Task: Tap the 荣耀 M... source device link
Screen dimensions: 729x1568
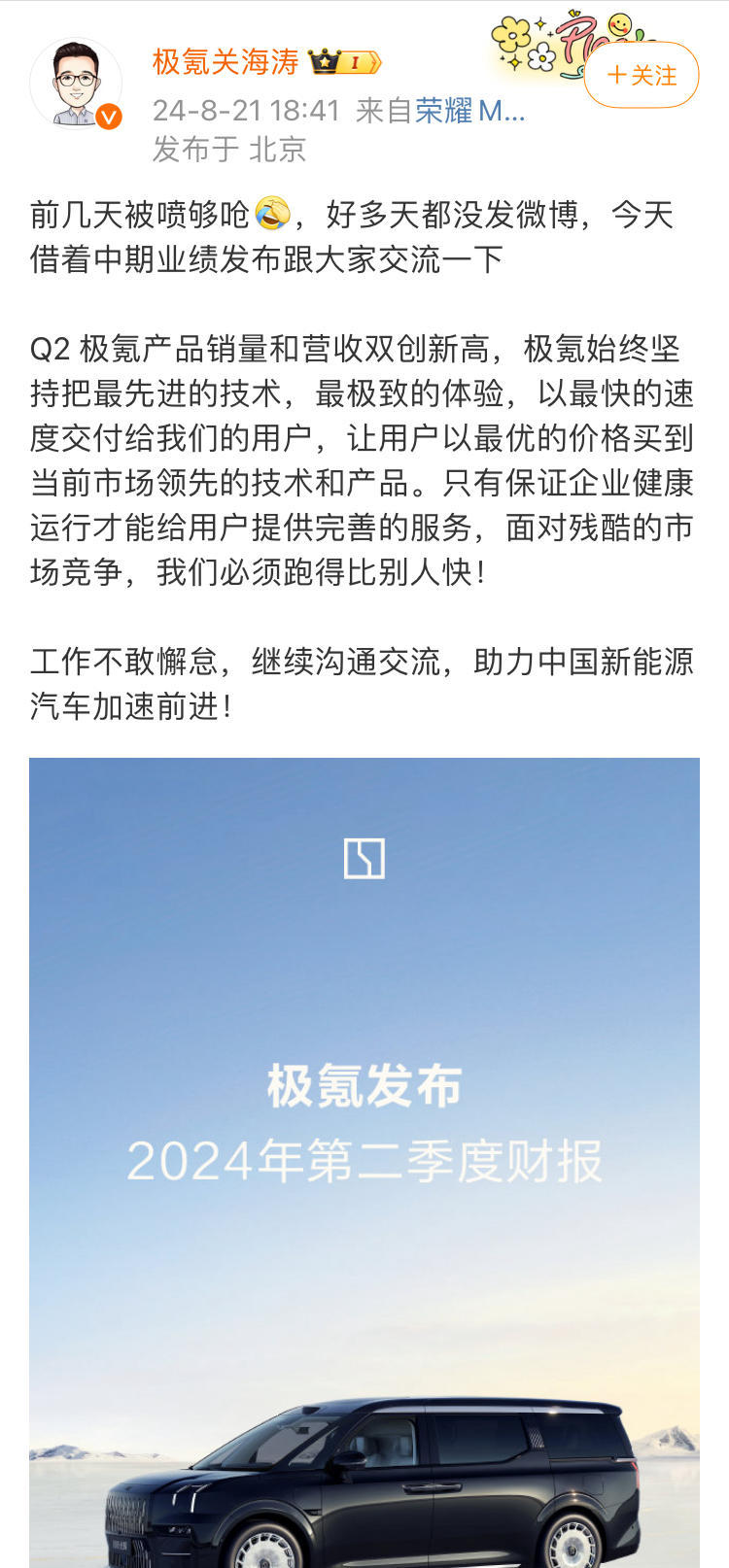Action: pyautogui.click(x=470, y=111)
